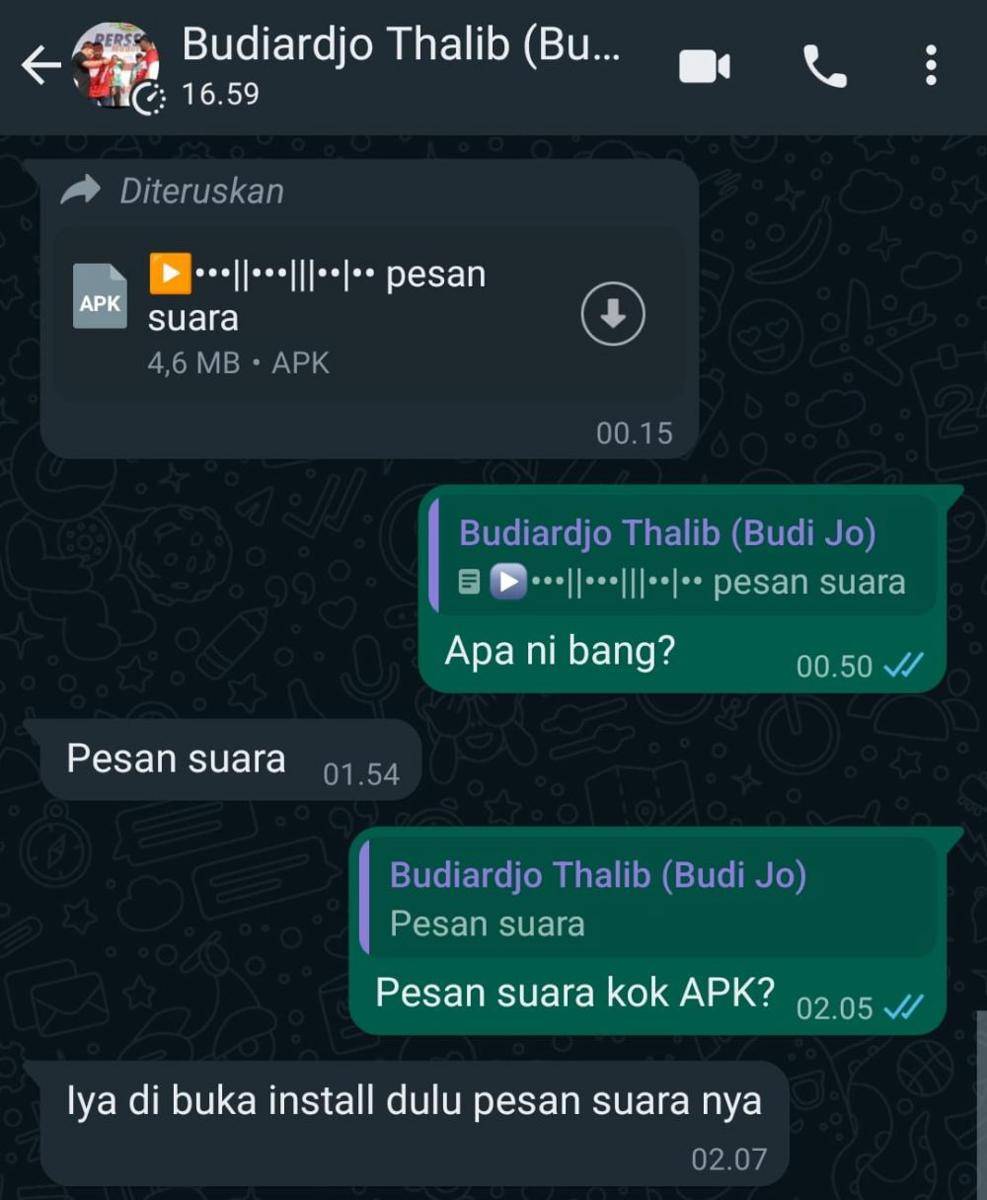This screenshot has width=987, height=1200.
Task: Jump to quoted "Pesan suara" reply
Action: tap(650, 897)
